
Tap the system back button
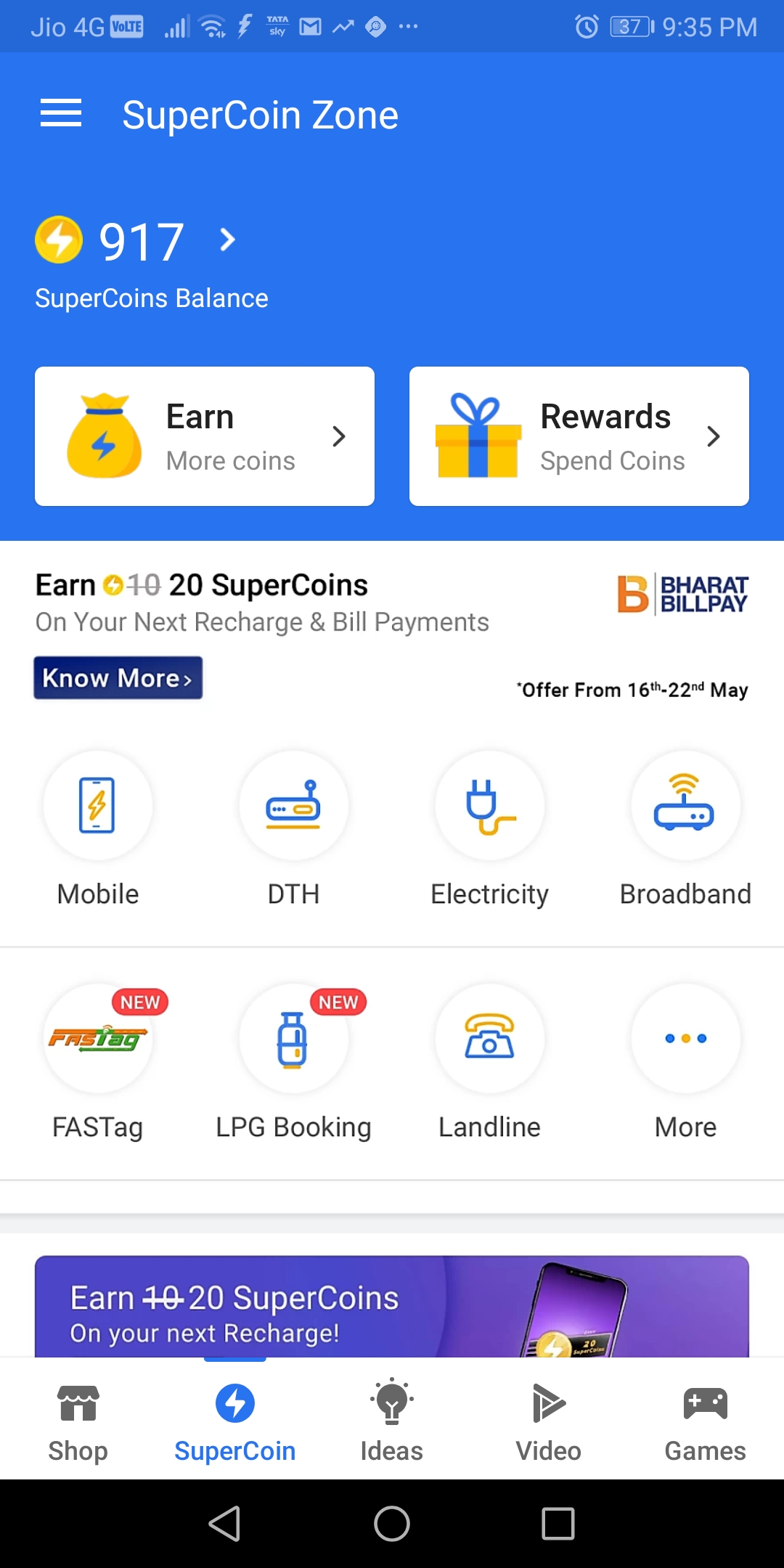pyautogui.click(x=224, y=1523)
